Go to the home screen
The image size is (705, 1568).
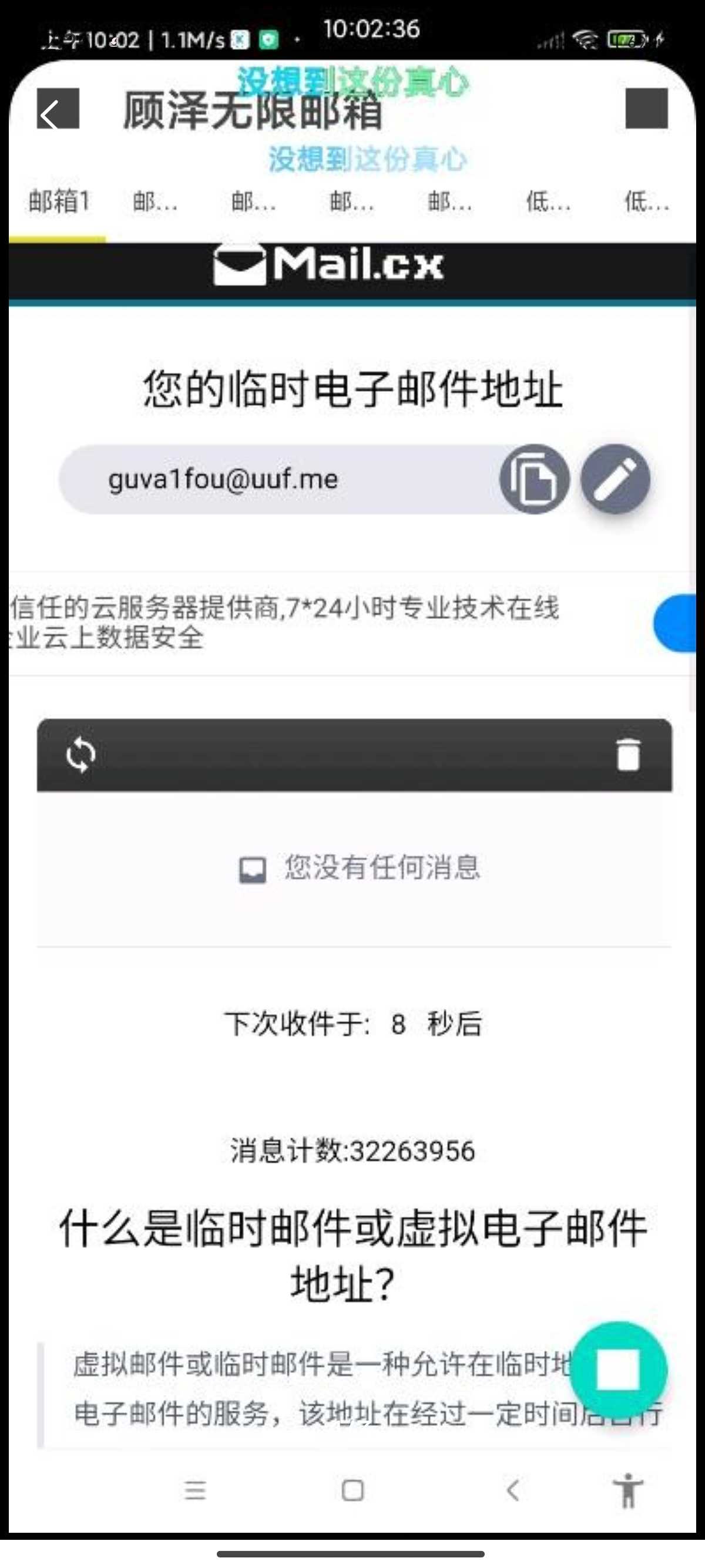(x=353, y=1490)
